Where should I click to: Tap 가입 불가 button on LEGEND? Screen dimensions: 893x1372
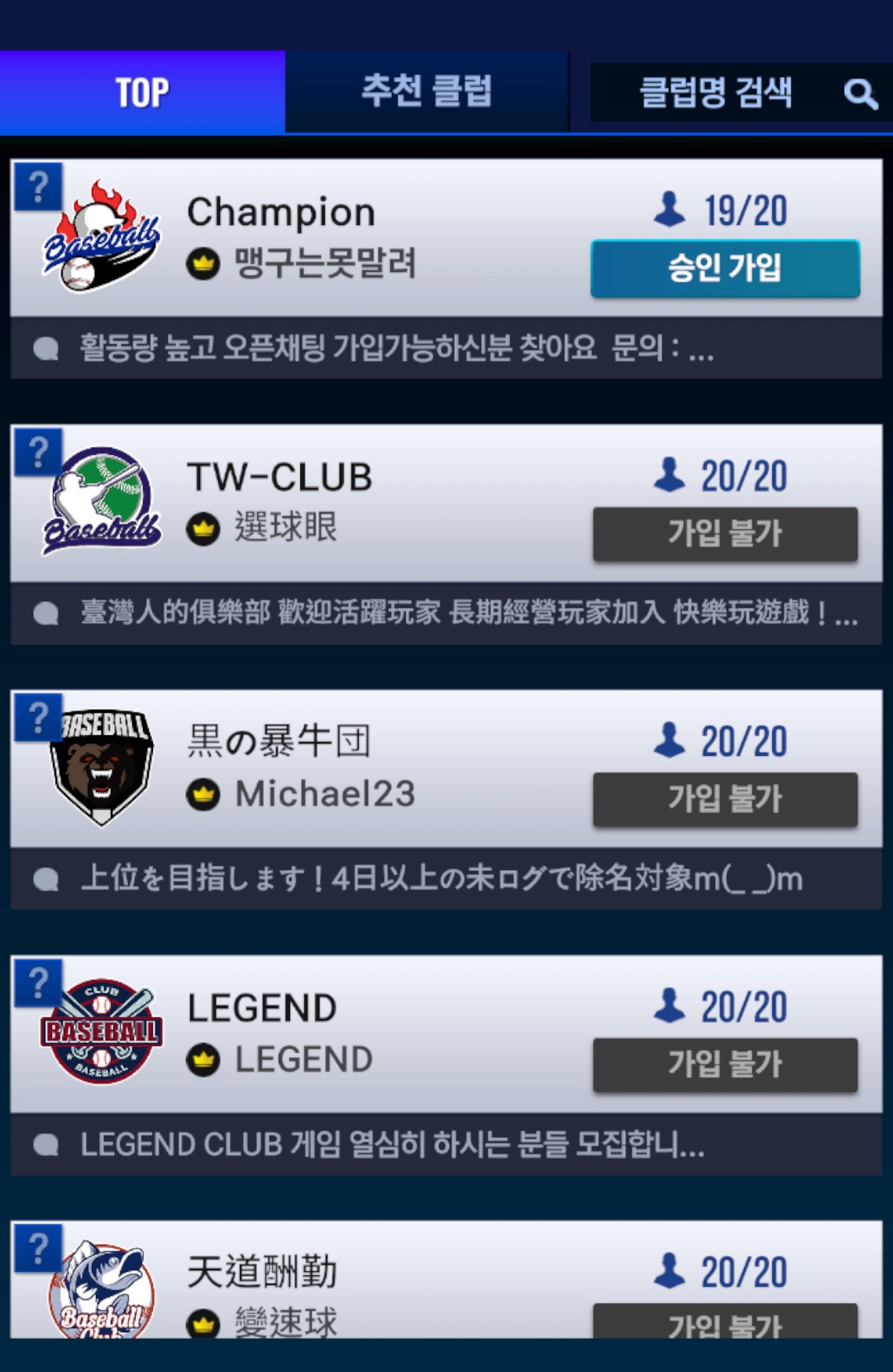click(x=725, y=1065)
